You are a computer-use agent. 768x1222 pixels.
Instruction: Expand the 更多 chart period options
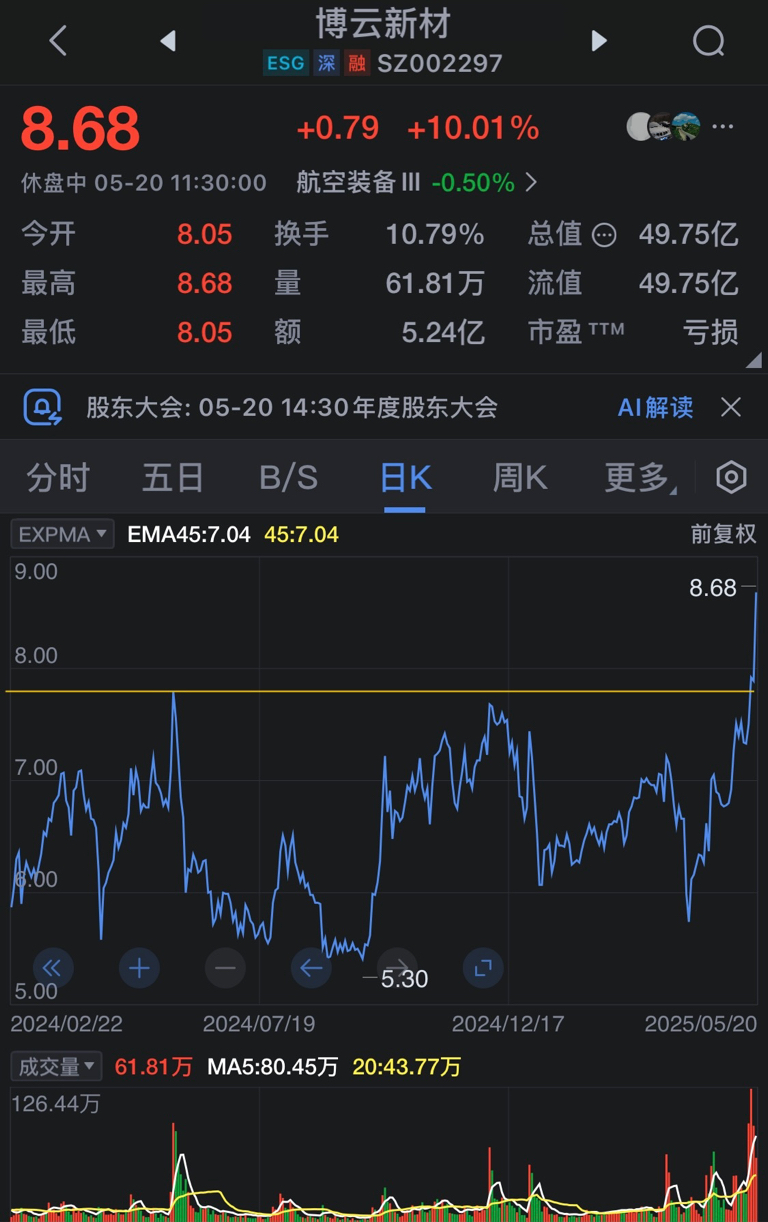(x=638, y=478)
